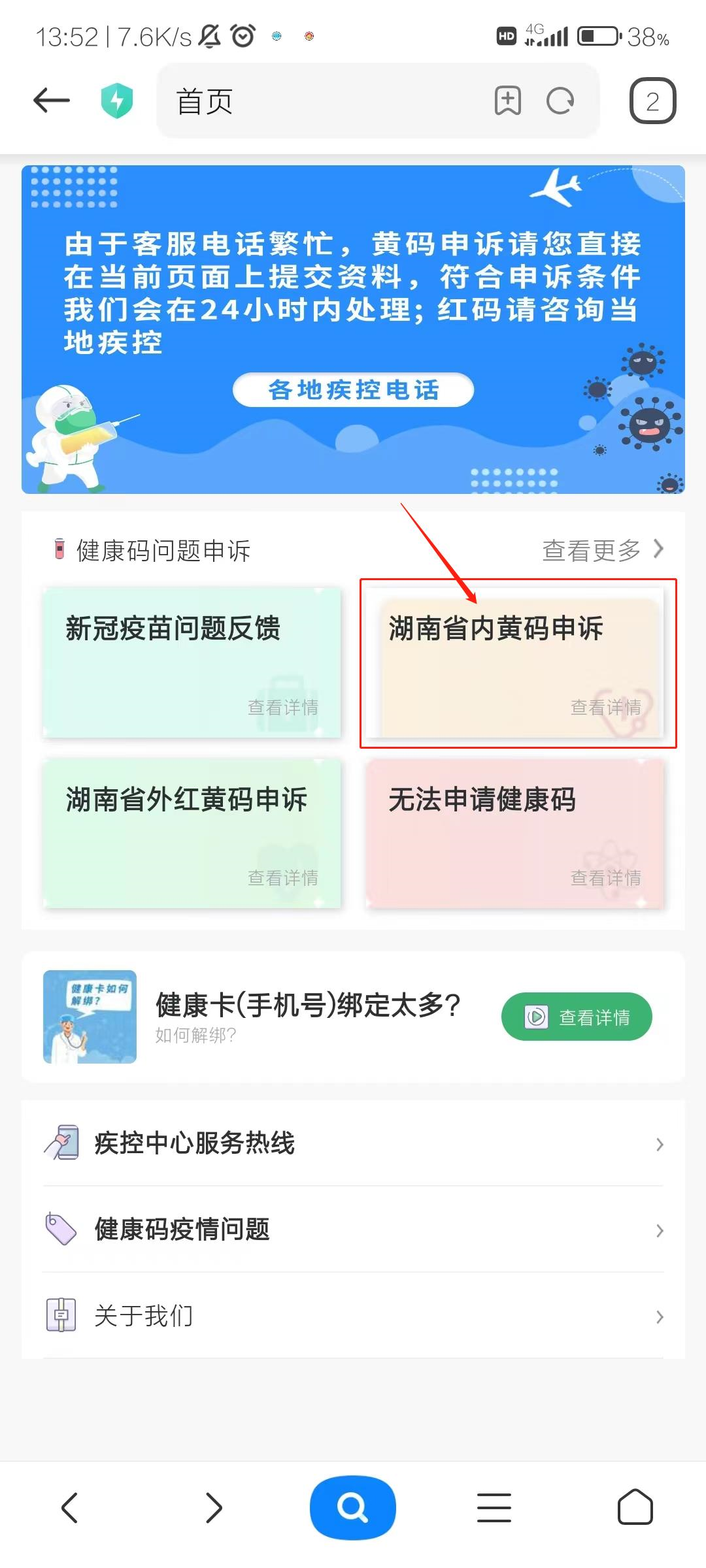Bookmark this page
706x1568 pixels.
coord(507,101)
